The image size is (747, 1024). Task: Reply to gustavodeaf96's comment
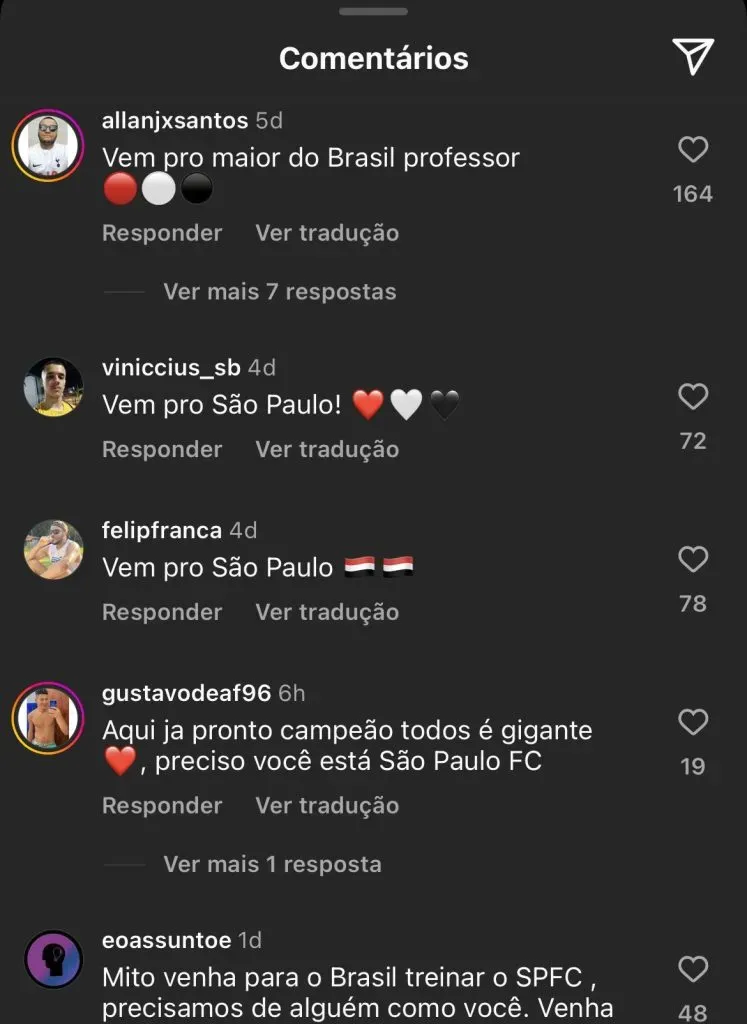point(162,805)
